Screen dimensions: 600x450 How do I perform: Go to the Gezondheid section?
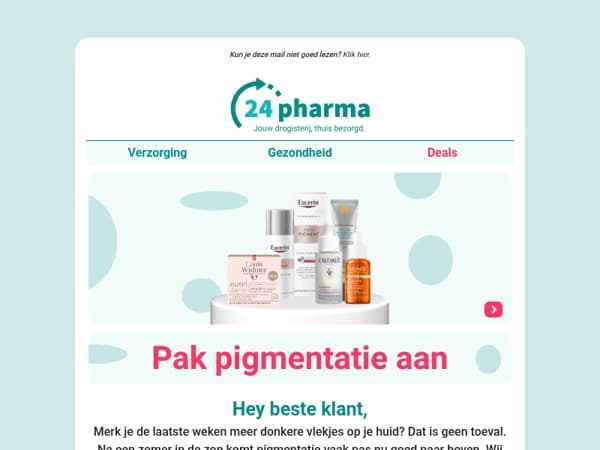[x=300, y=153]
